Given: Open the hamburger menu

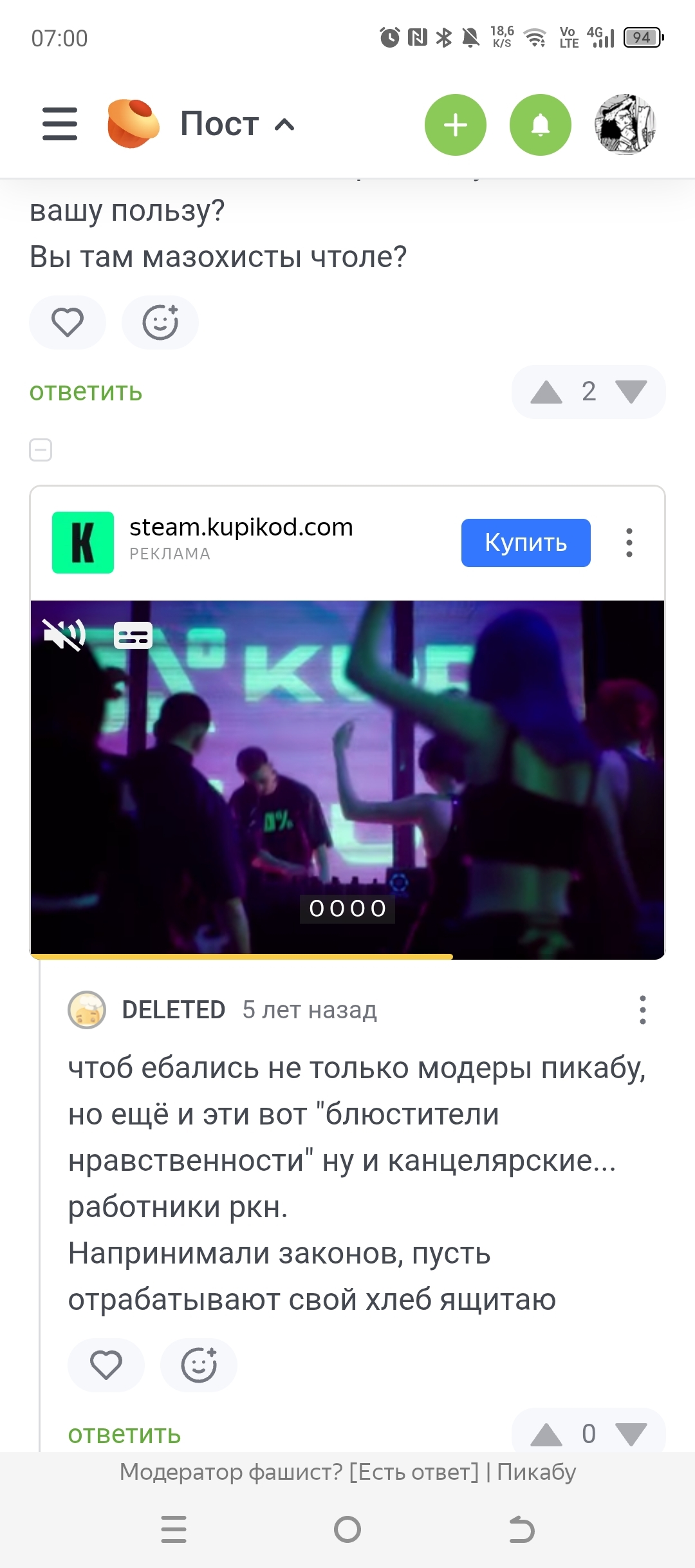Looking at the screenshot, I should click(x=60, y=124).
